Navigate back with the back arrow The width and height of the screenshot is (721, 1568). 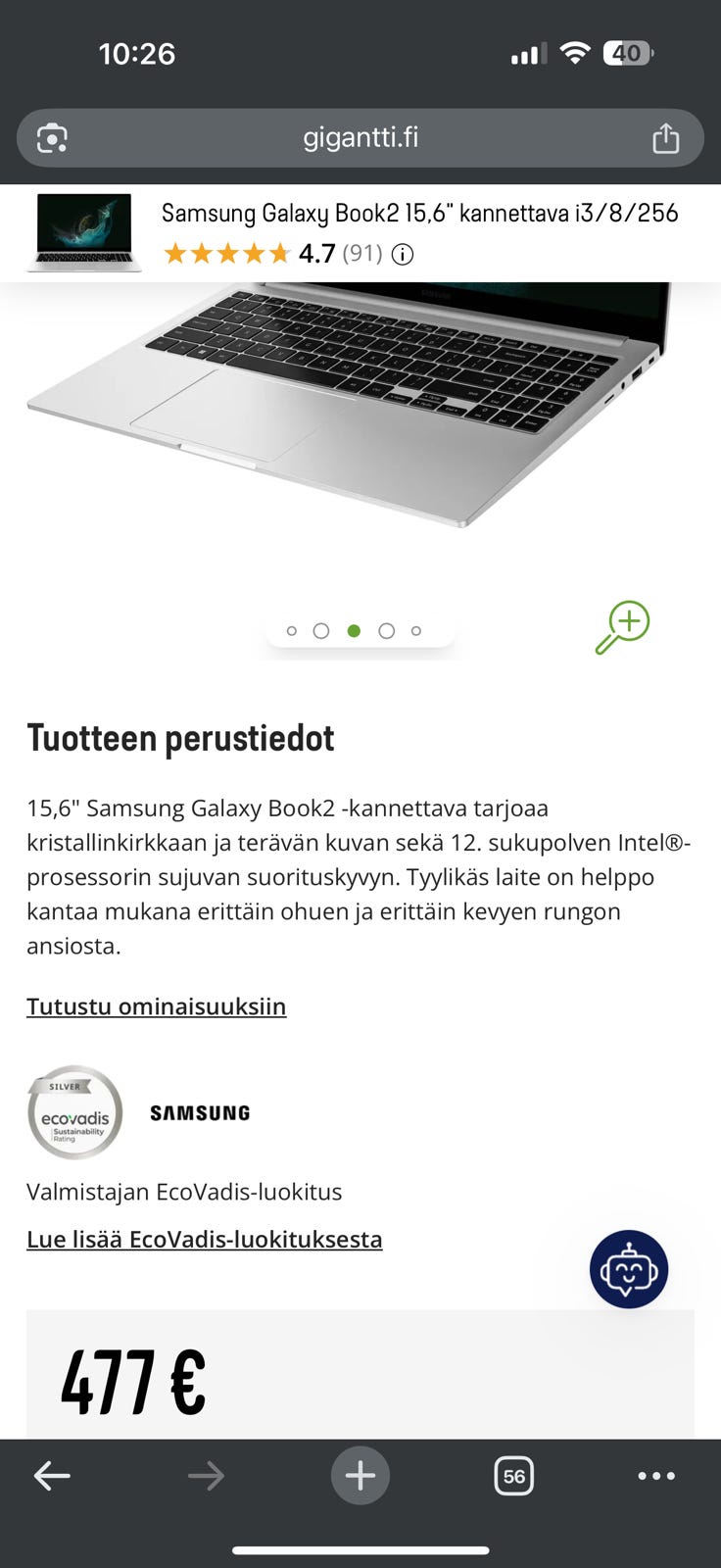coord(52,1475)
